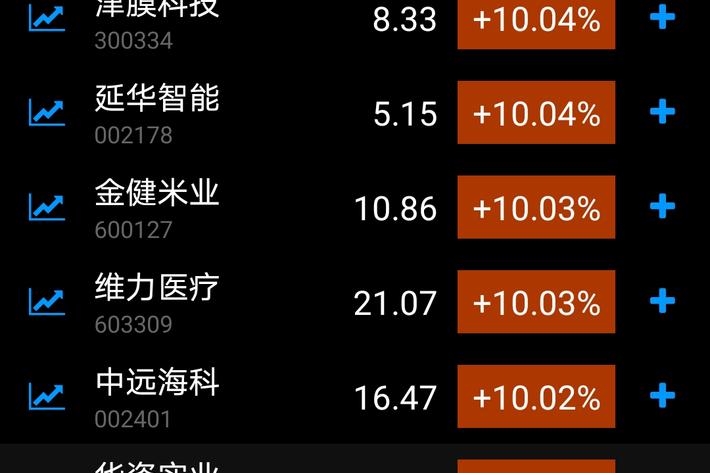This screenshot has width=710, height=473.
Task: Toggle the +10.03% badge on 金健米业
Action: click(x=536, y=208)
